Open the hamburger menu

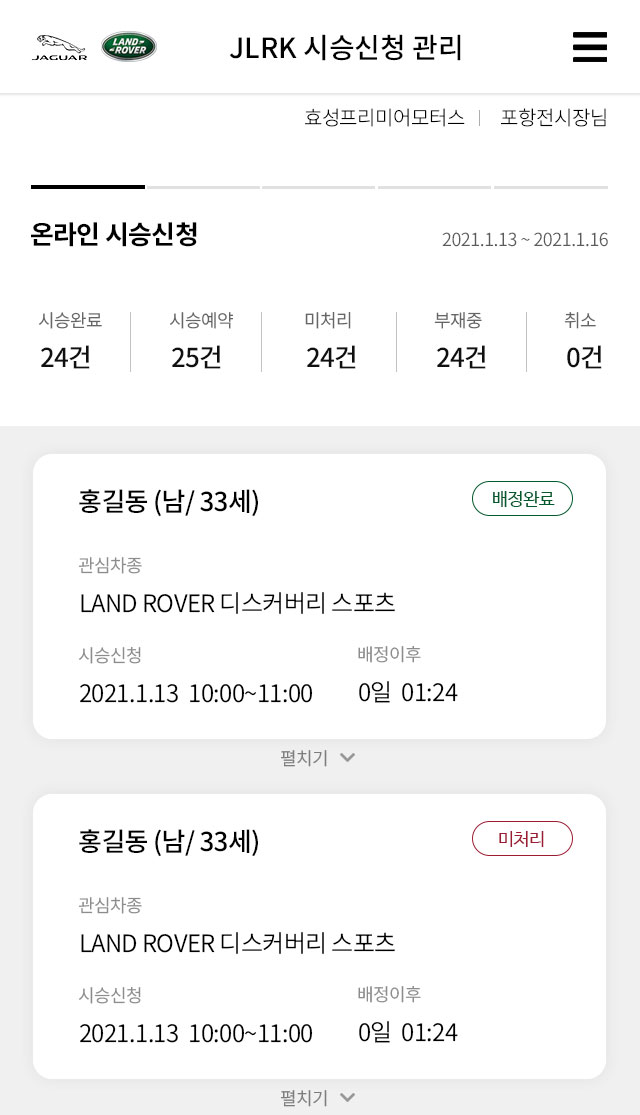pyautogui.click(x=589, y=47)
